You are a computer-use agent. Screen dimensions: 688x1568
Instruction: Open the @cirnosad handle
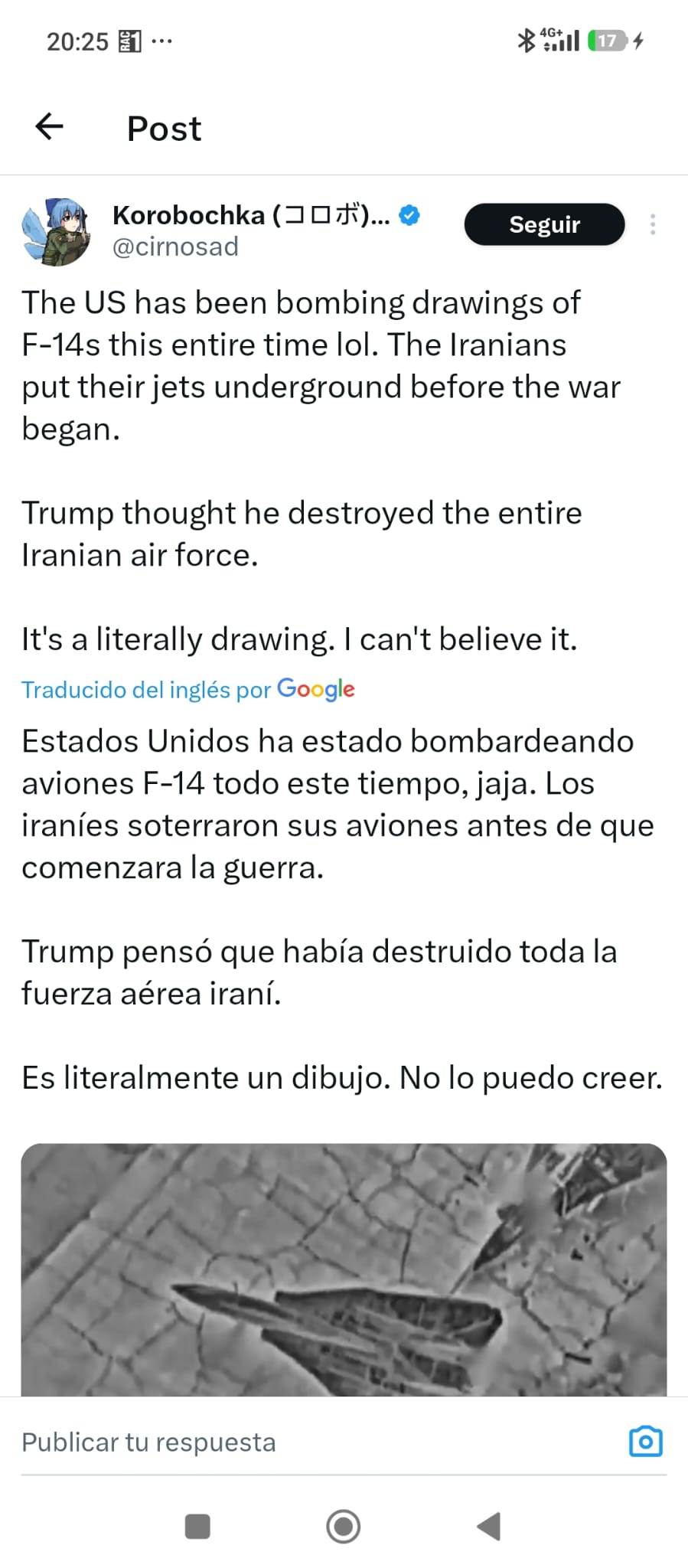coord(175,247)
